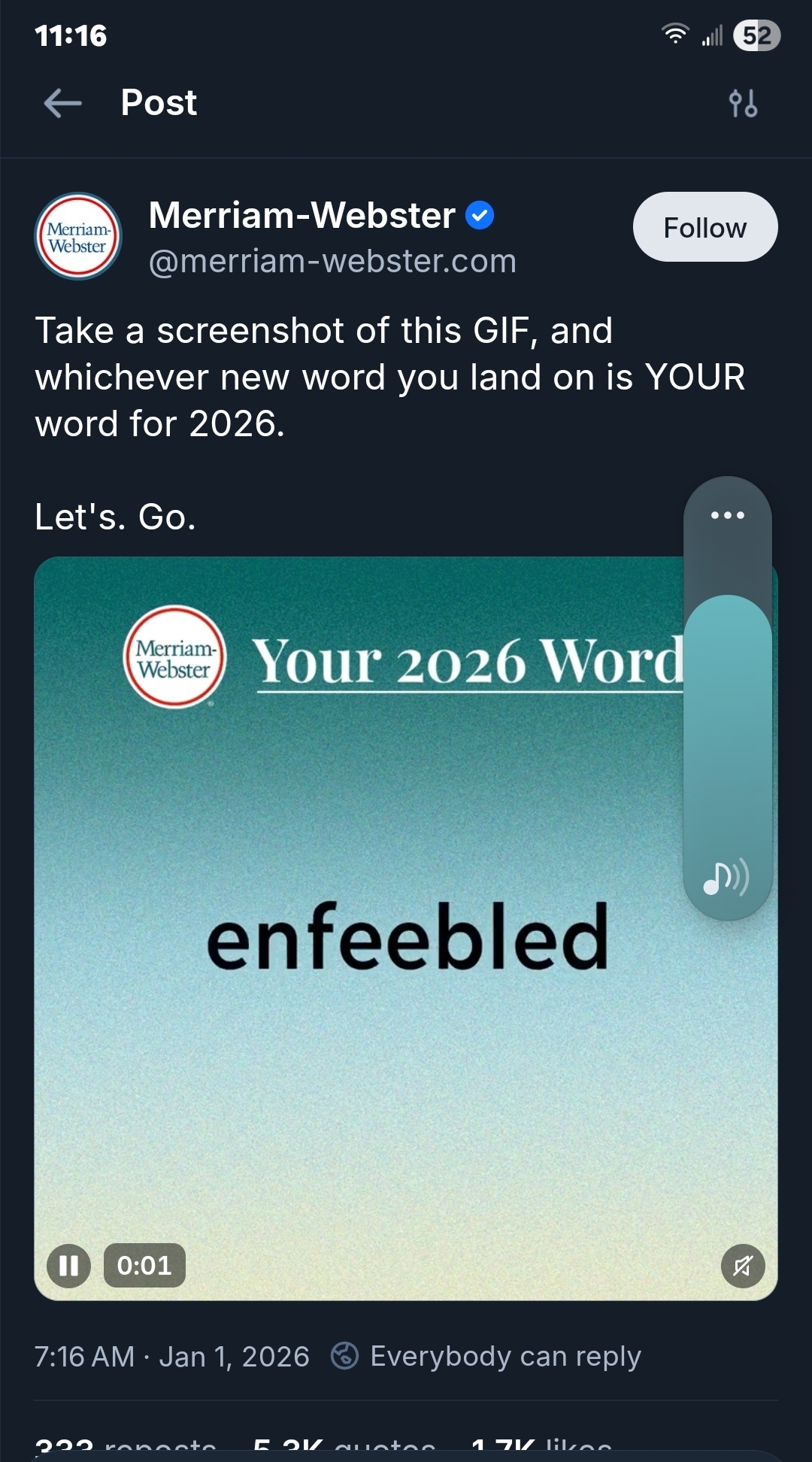Tap the music note sound icon

[726, 877]
